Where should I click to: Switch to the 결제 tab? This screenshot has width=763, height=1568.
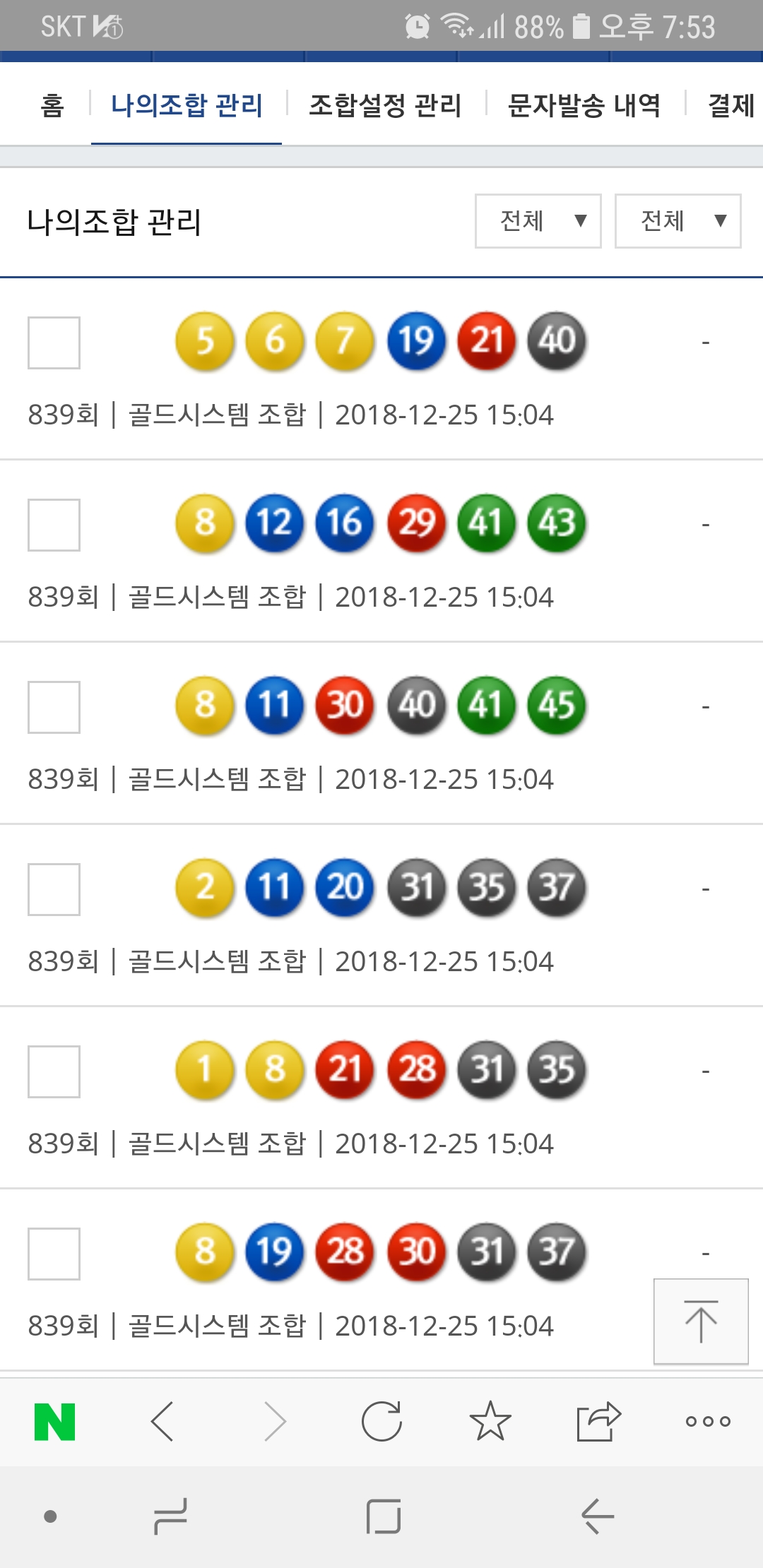(731, 106)
